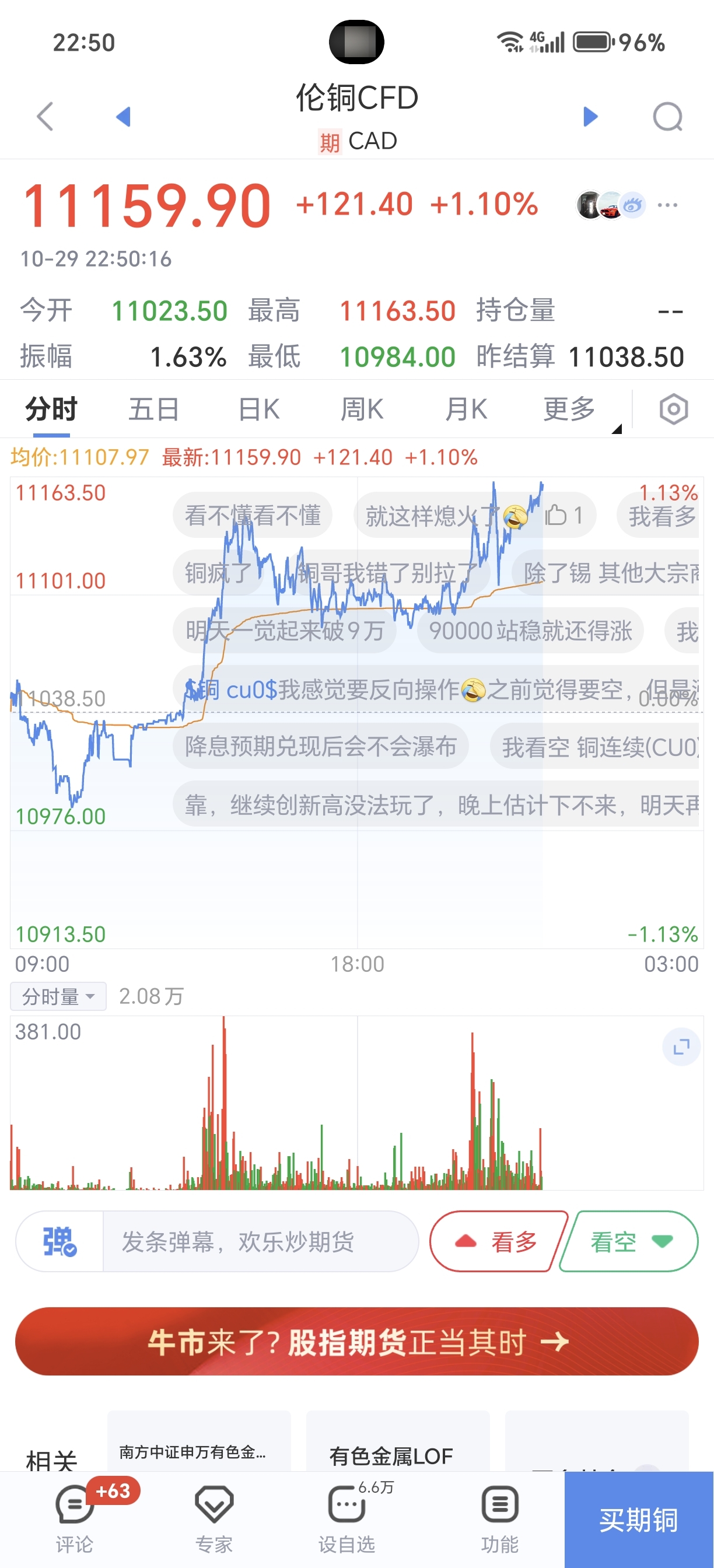Open search with the magnifier icon
Image resolution: width=714 pixels, height=1568 pixels.
[x=667, y=116]
